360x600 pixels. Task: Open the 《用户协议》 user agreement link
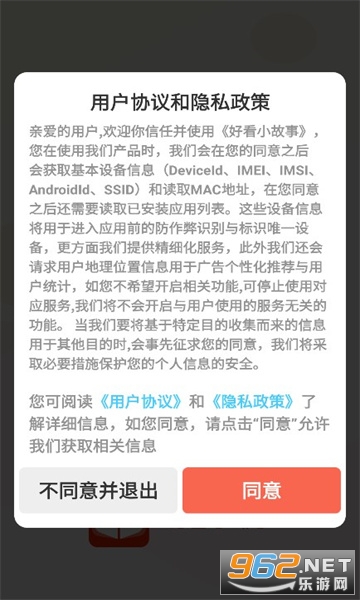[x=140, y=402]
